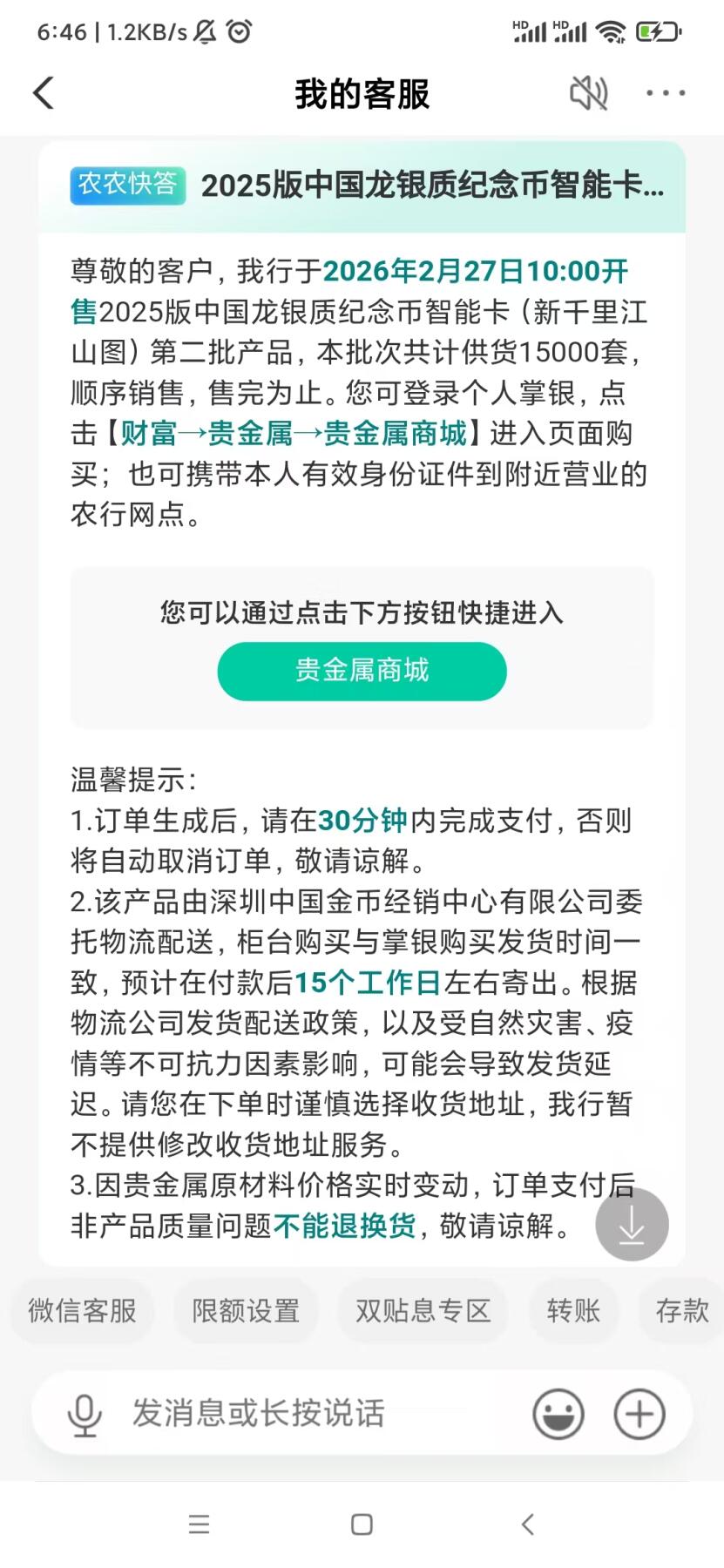Tap the 转账 shortcut chip
The width and height of the screenshot is (724, 1568).
pos(572,1310)
